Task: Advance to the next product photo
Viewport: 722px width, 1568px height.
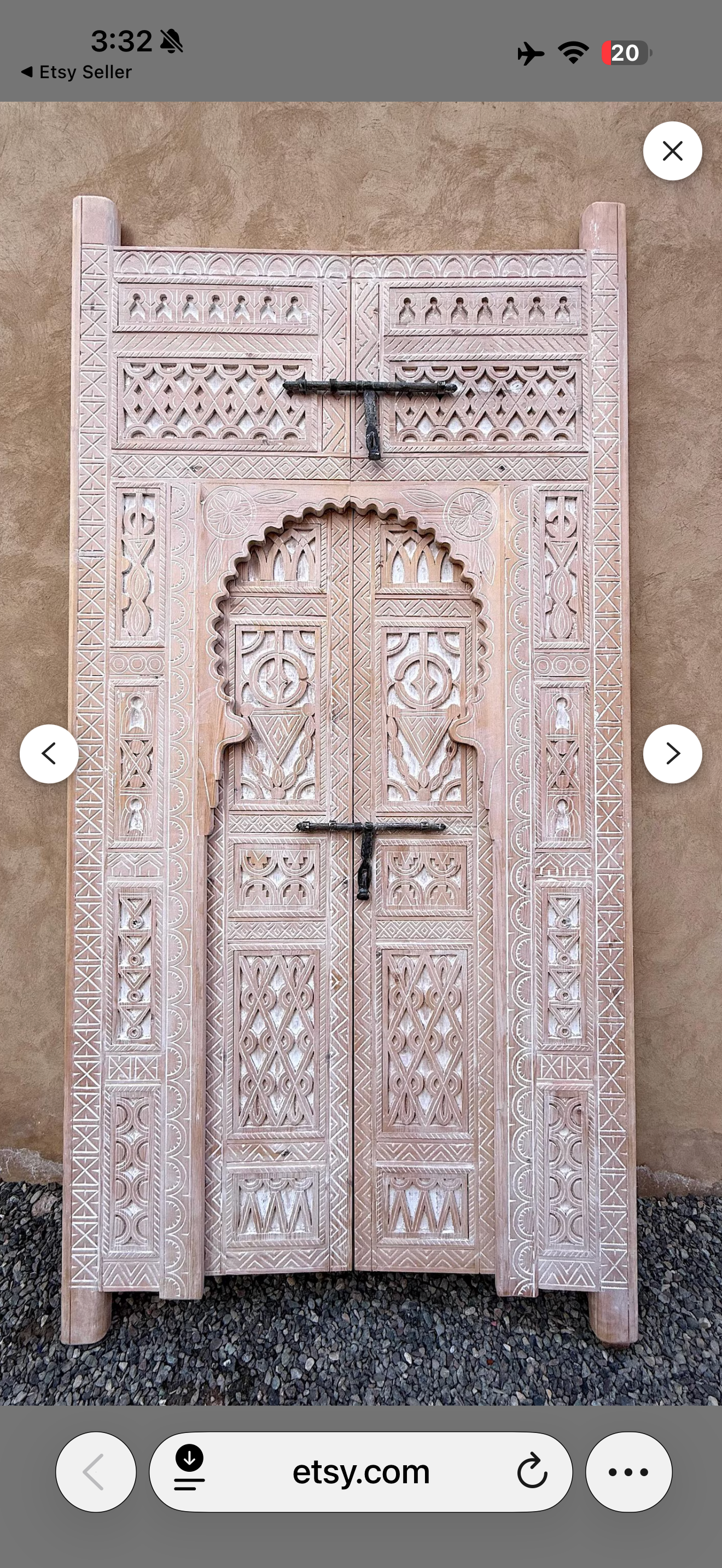Action: pyautogui.click(x=672, y=753)
